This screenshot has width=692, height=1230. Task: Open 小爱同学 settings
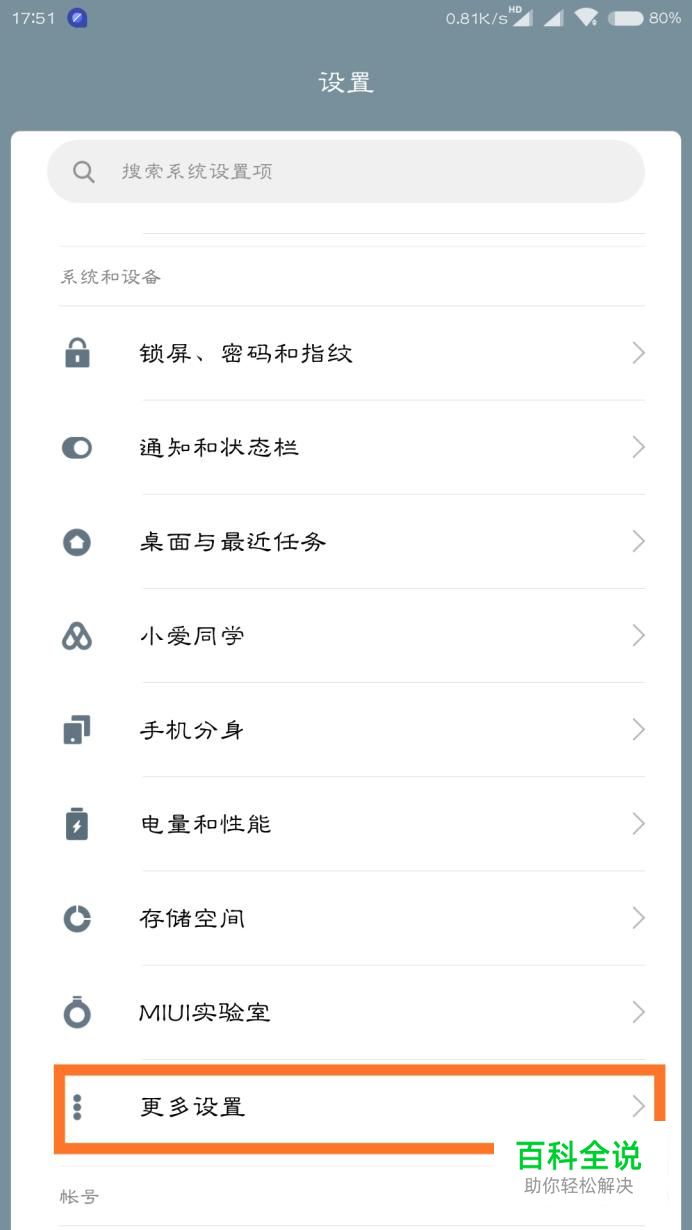[346, 635]
